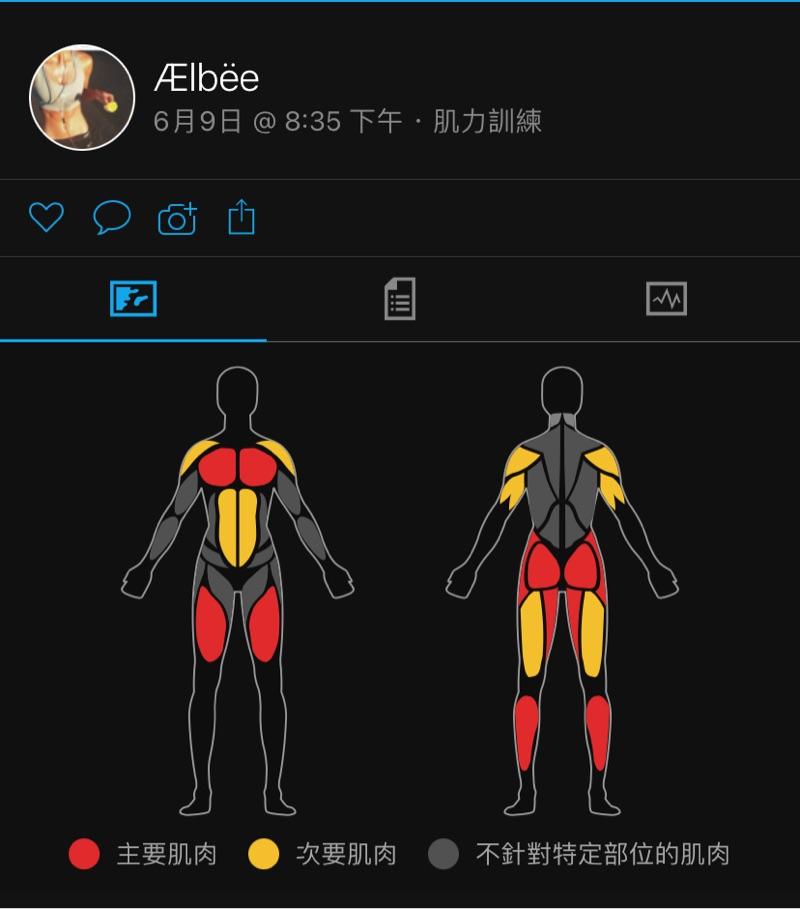The image size is (800, 909).
Task: Open the comments for this activity
Action: click(x=112, y=217)
